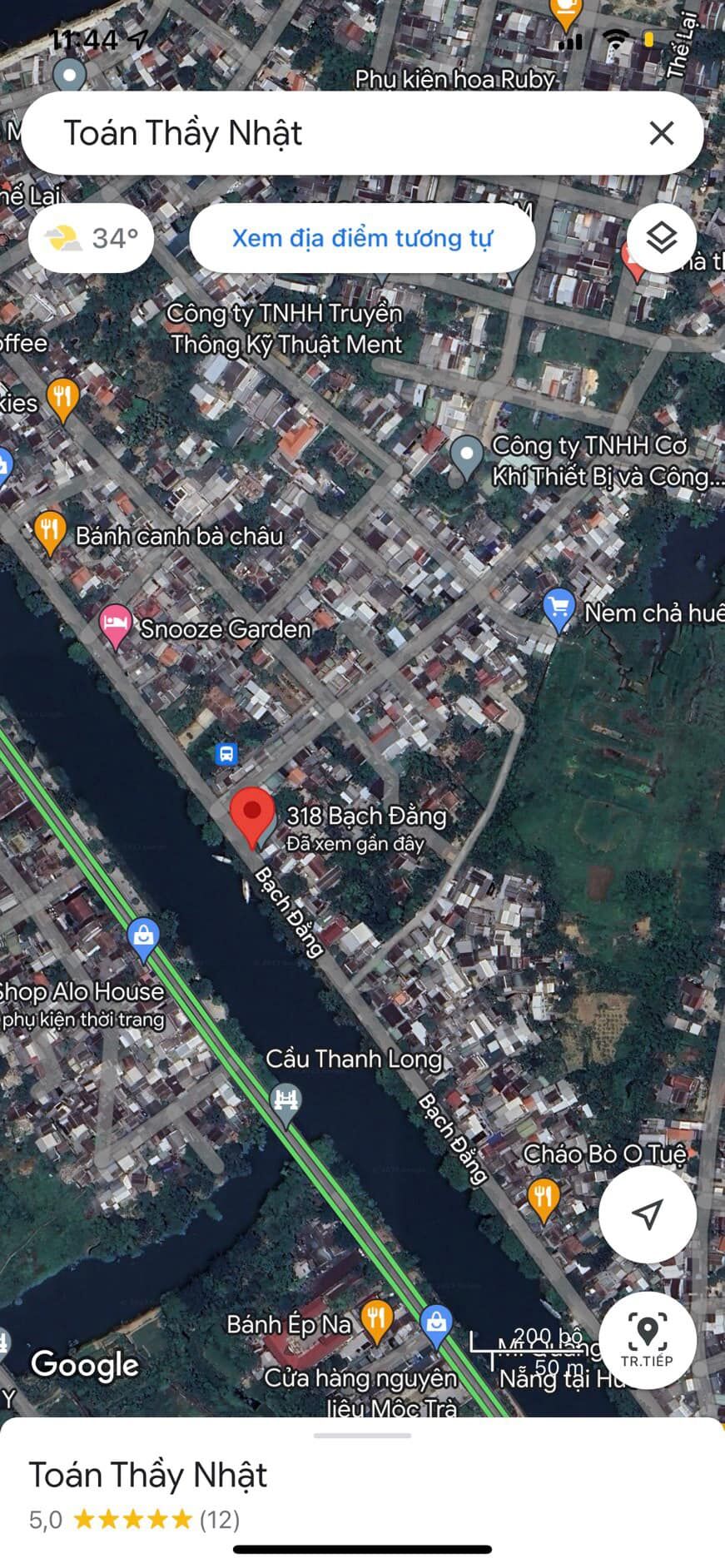Select the Bánh canh bà châu restaurant pin
This screenshot has height=1568, width=725.
click(50, 528)
